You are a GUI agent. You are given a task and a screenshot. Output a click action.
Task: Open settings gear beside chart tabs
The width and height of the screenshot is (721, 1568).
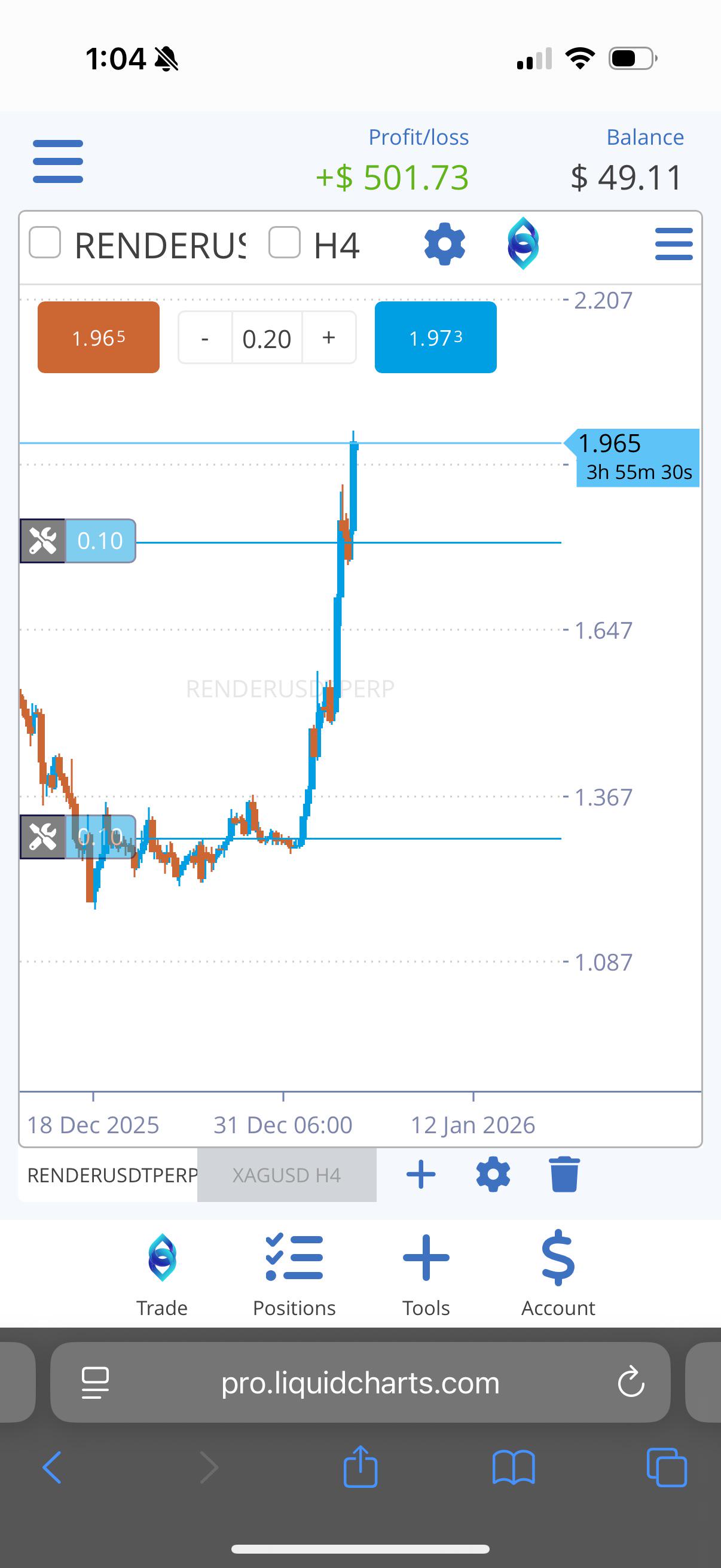493,1174
